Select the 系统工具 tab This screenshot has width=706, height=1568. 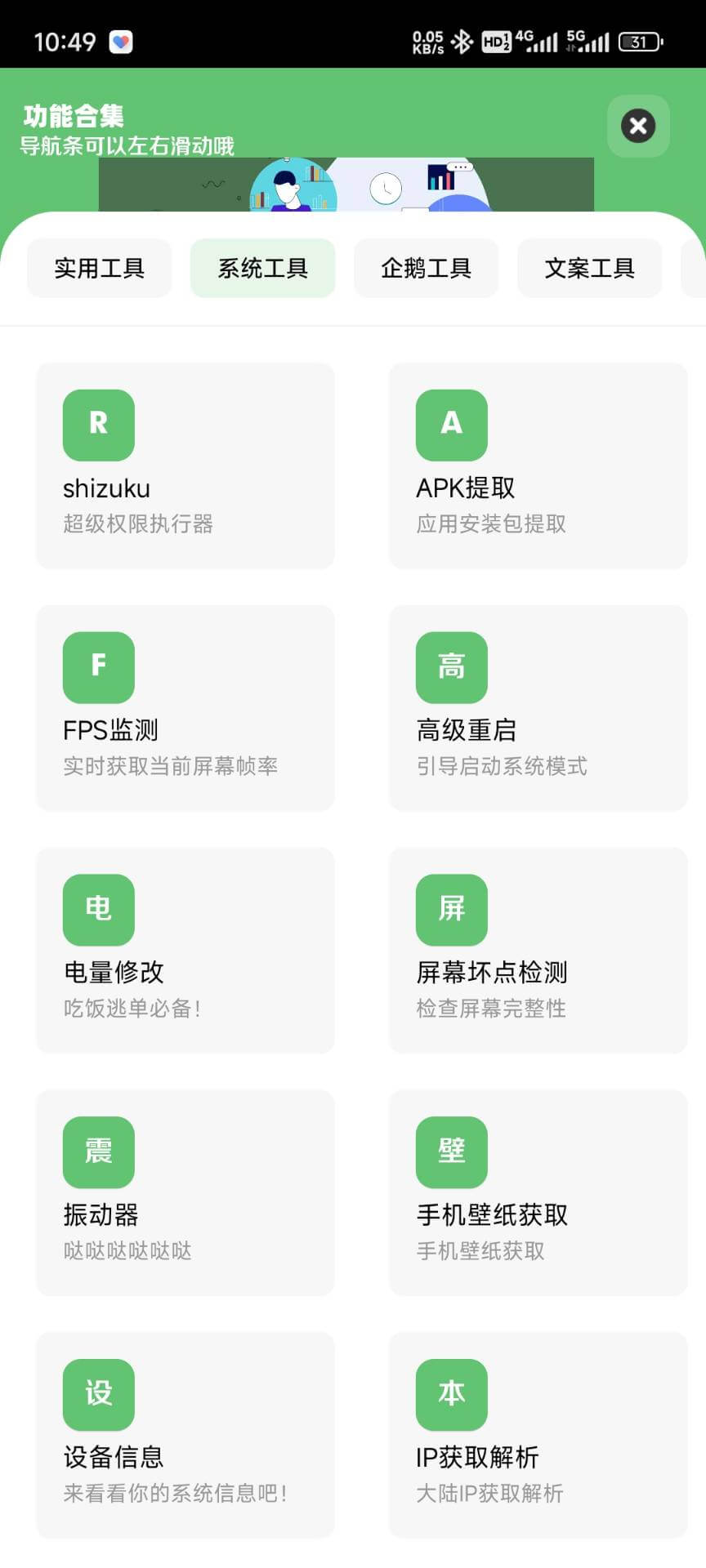click(262, 268)
